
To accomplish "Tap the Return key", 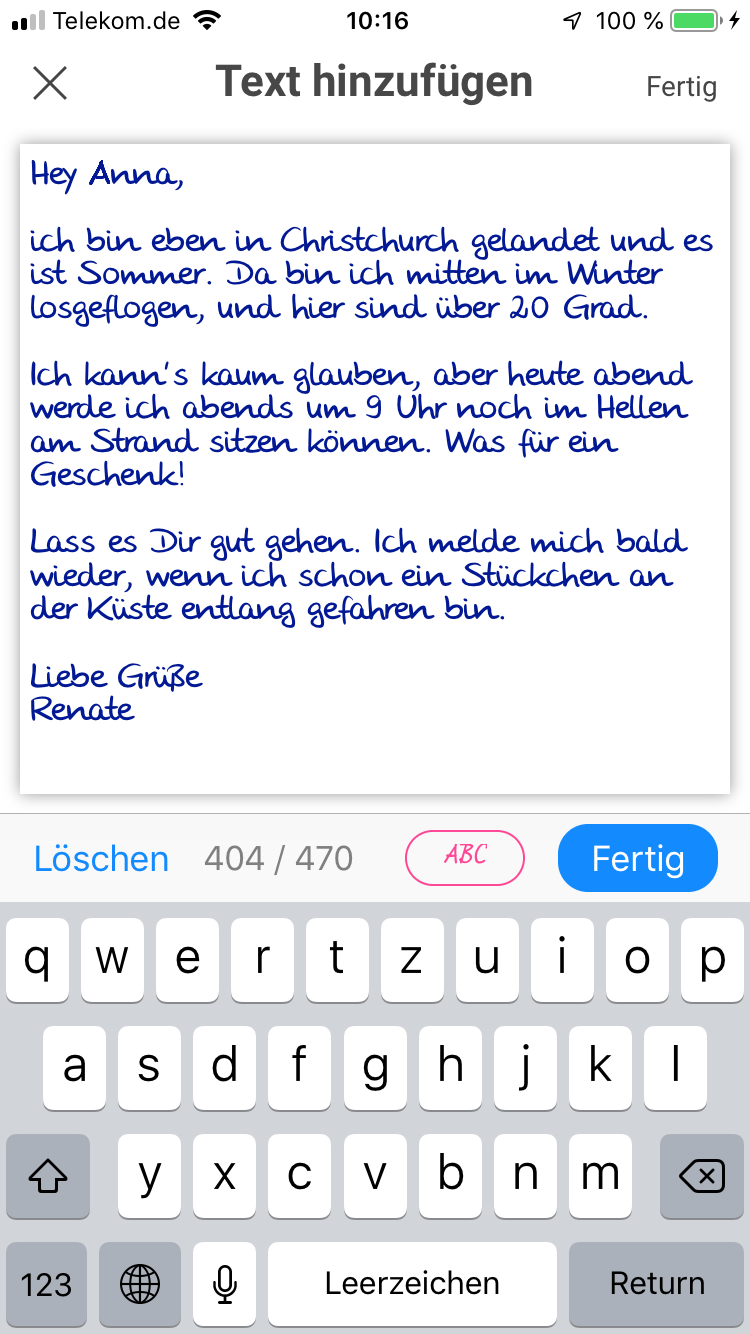I will tap(657, 1283).
